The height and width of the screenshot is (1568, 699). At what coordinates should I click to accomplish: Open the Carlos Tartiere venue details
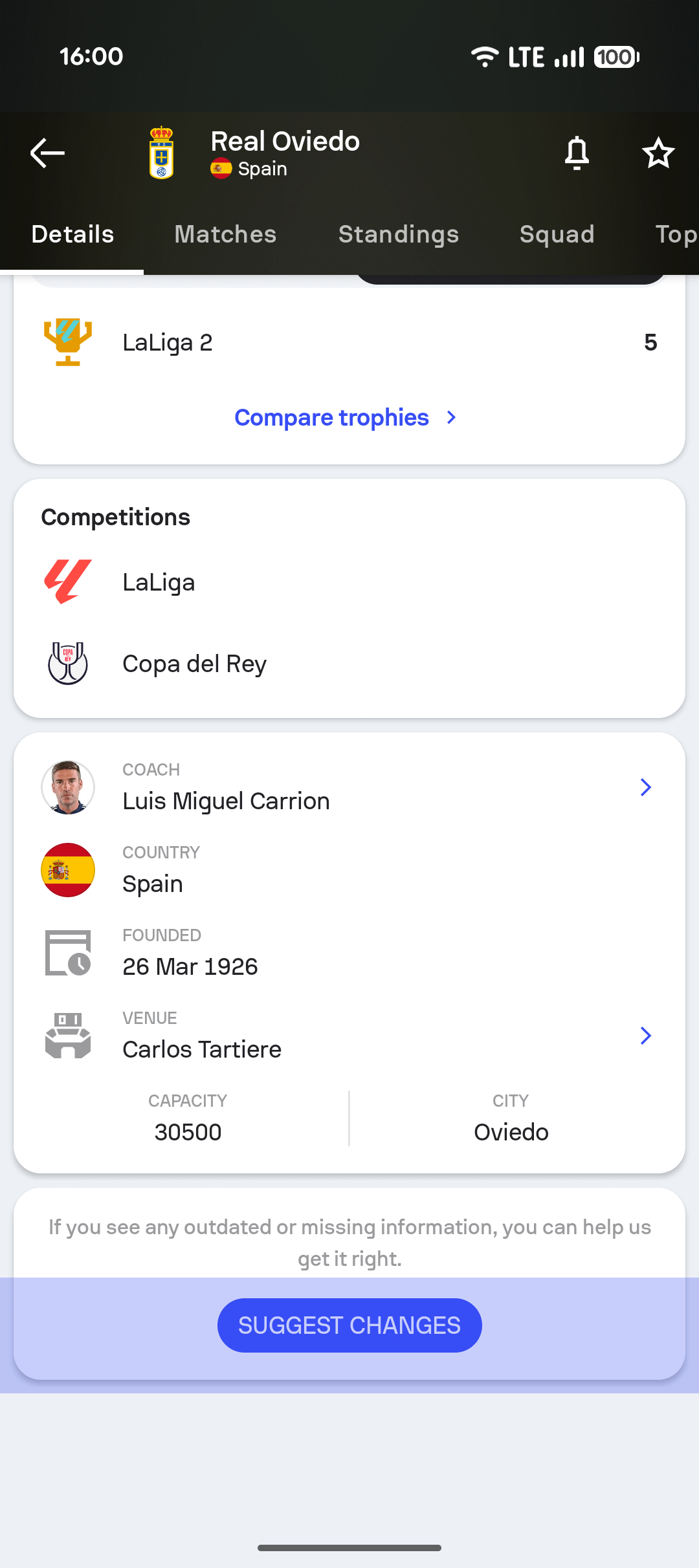pos(349,1036)
